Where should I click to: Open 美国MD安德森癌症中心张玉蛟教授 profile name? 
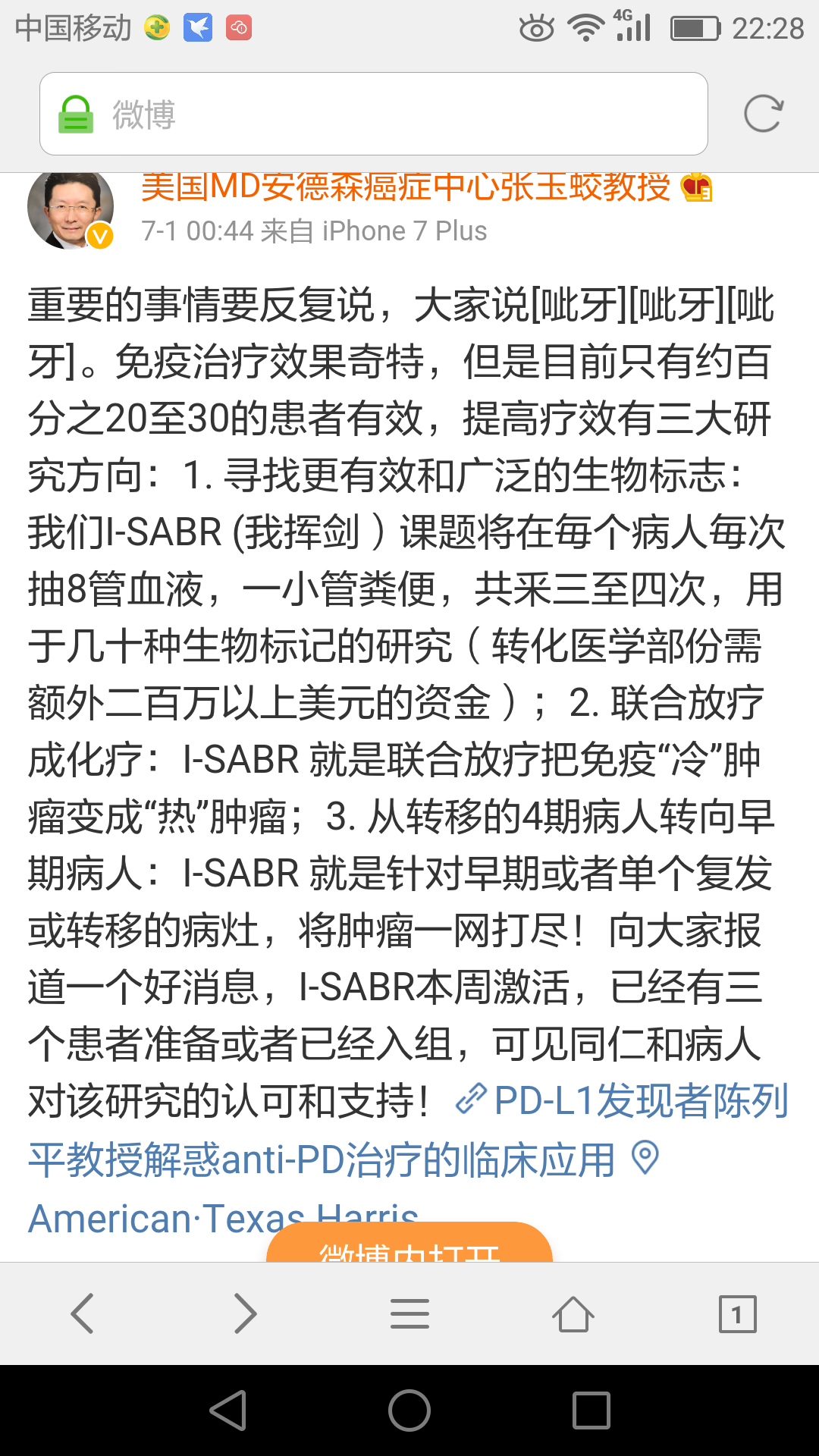point(406,187)
